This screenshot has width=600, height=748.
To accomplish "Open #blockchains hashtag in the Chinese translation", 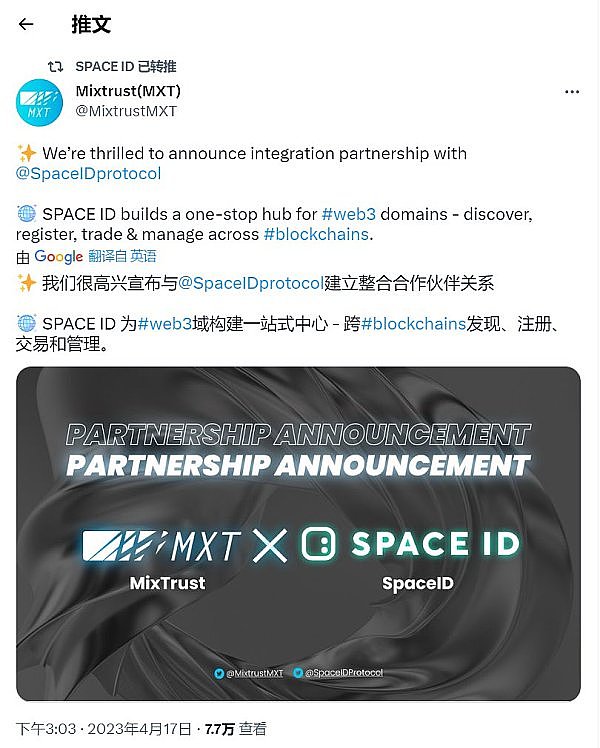I will click(413, 324).
